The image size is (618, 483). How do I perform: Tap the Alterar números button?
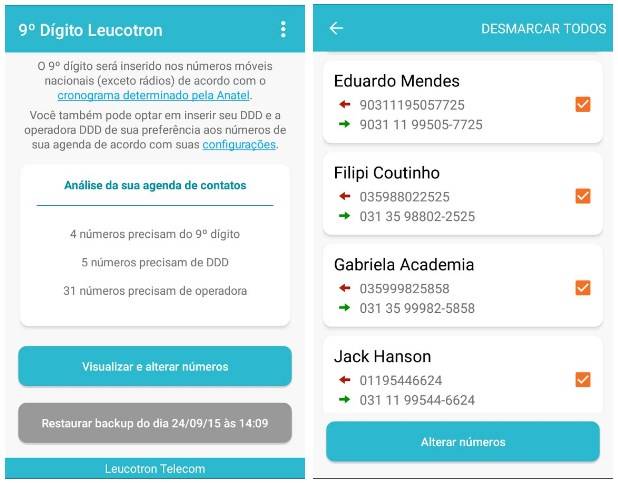(x=463, y=442)
